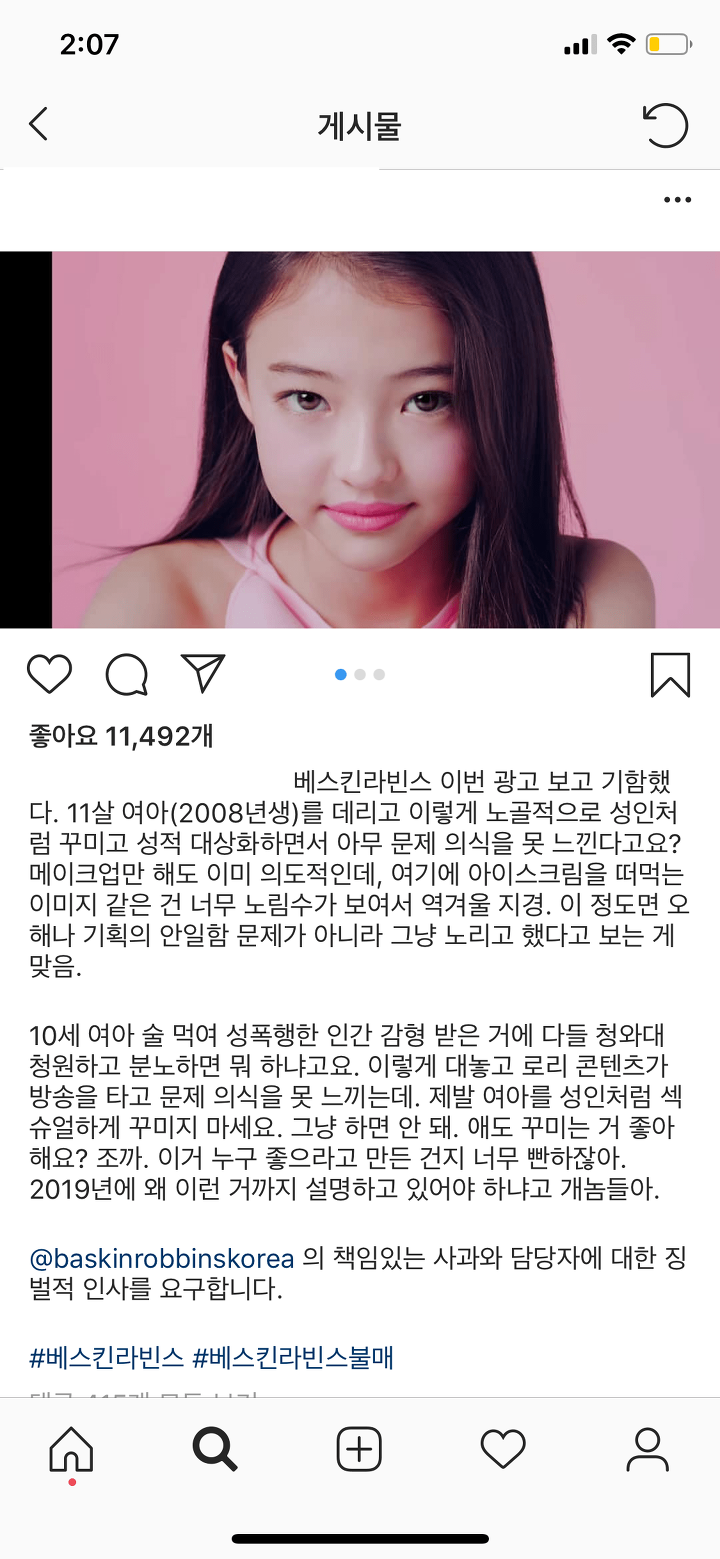The height and width of the screenshot is (1559, 720).
Task: Like this post with the heart
Action: pos(49,674)
